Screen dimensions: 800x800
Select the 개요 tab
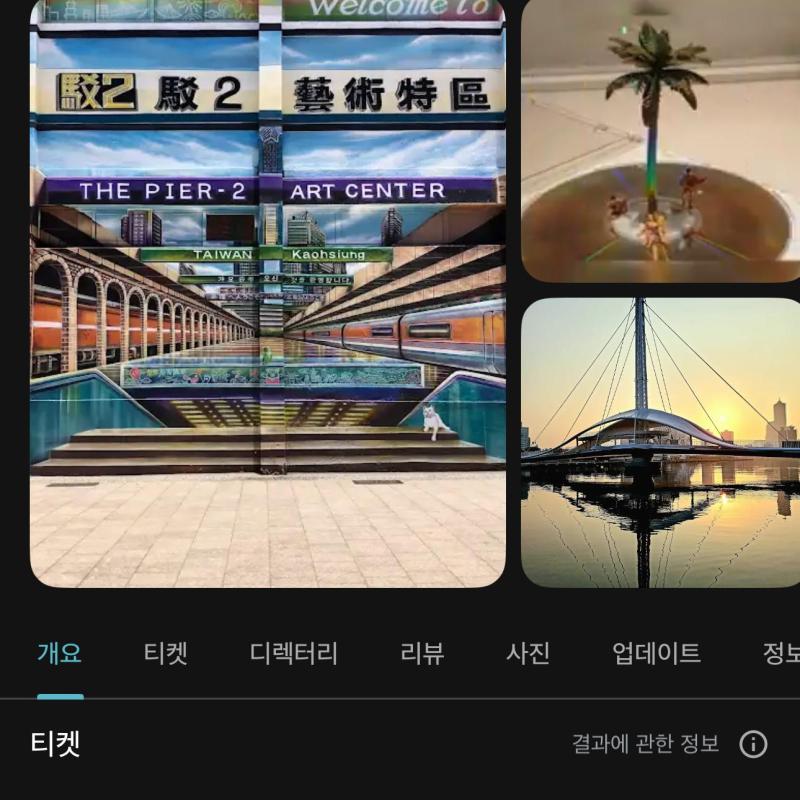[60, 654]
